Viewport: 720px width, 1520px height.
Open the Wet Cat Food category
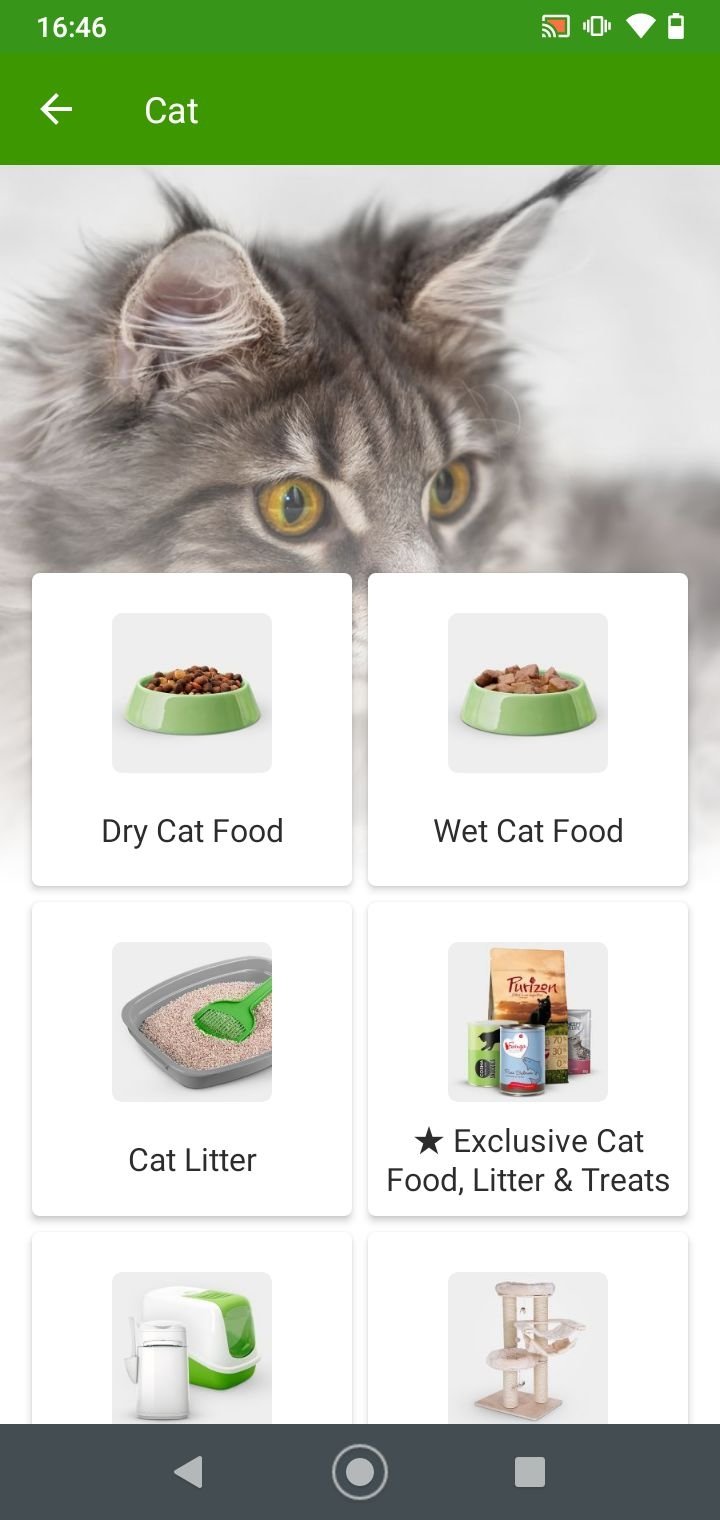point(528,729)
